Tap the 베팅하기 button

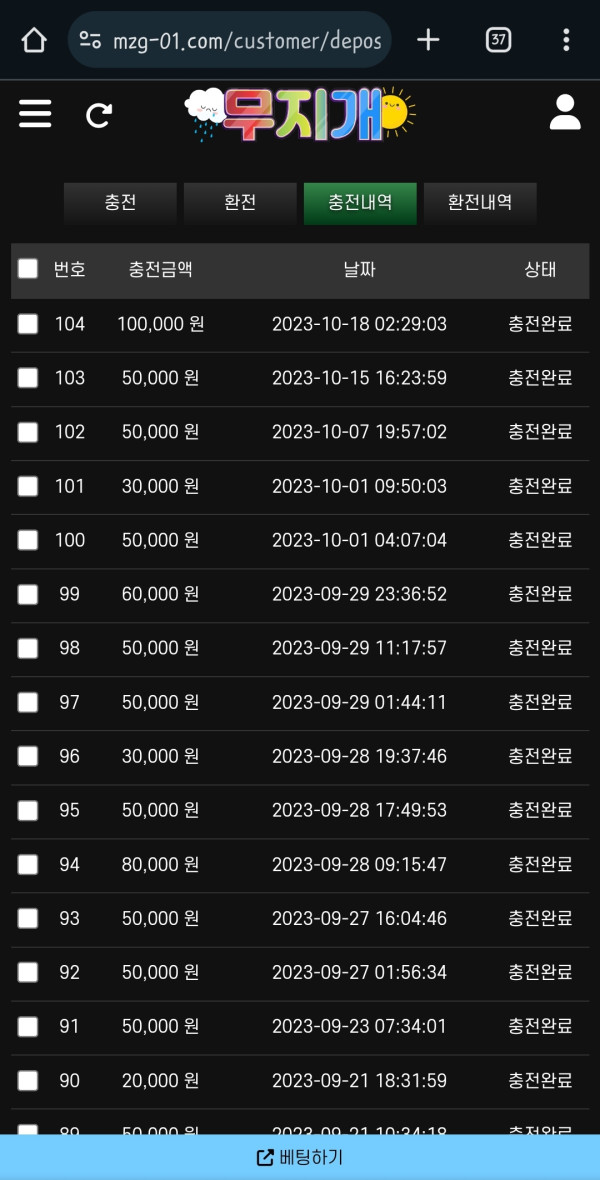[x=300, y=1157]
